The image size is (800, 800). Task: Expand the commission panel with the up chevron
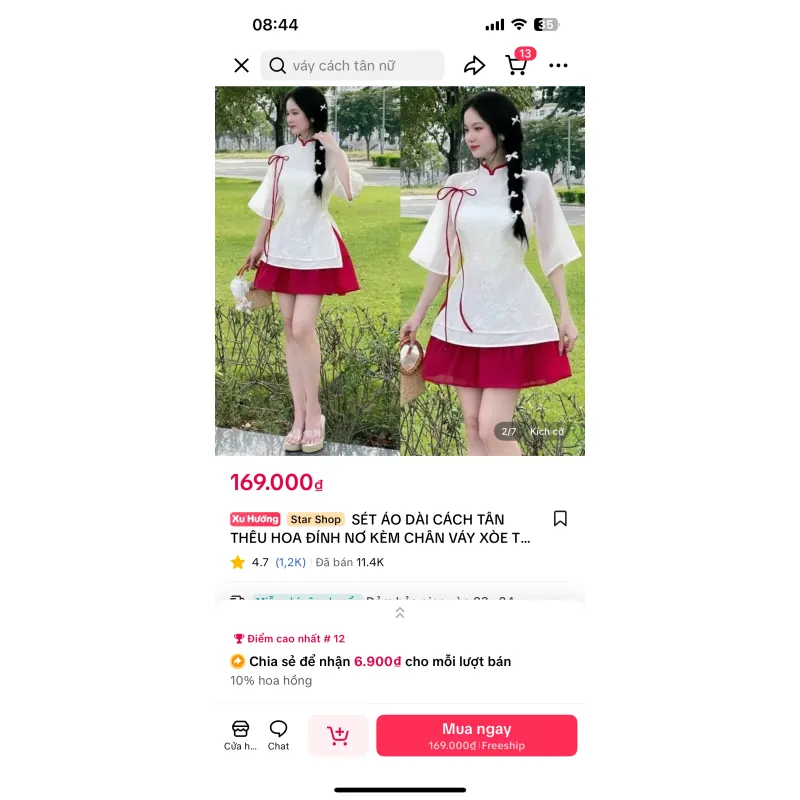click(400, 613)
